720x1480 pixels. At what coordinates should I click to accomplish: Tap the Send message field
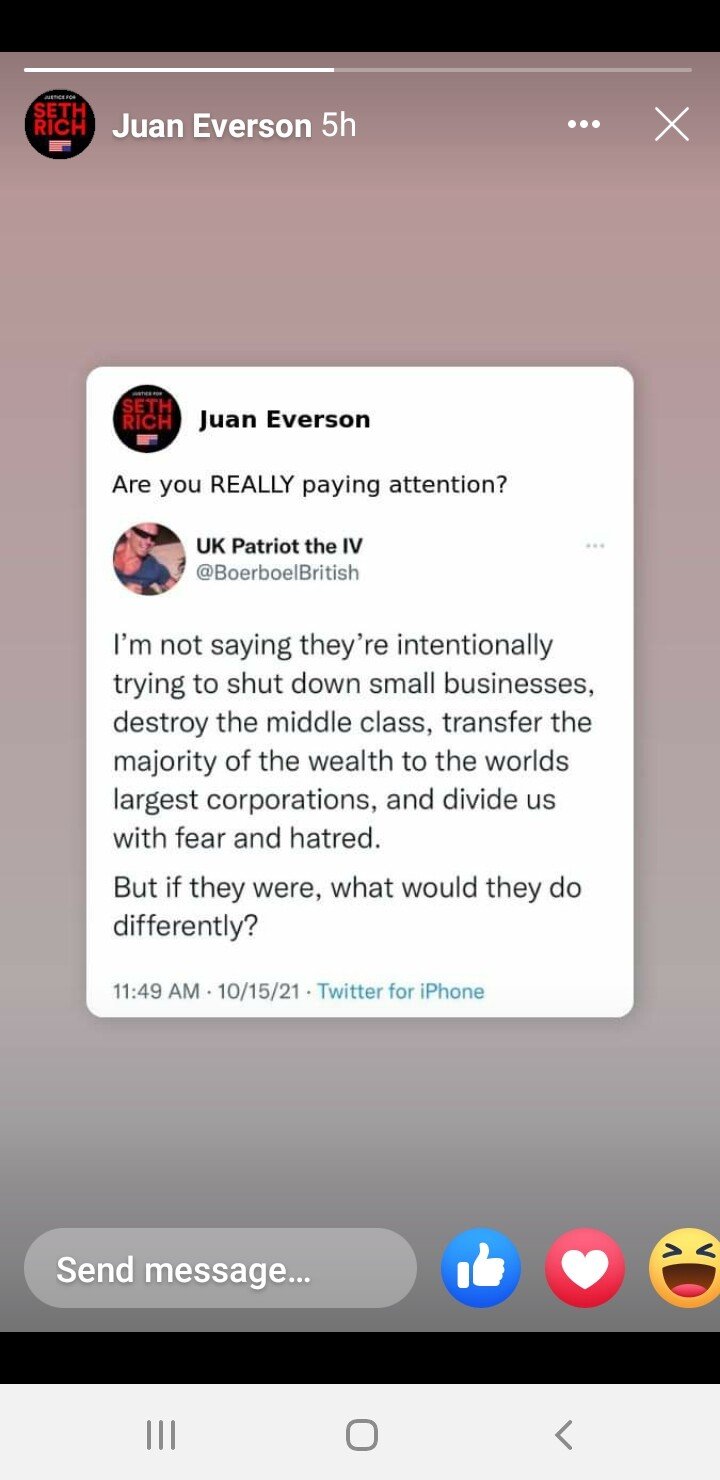(220, 1269)
